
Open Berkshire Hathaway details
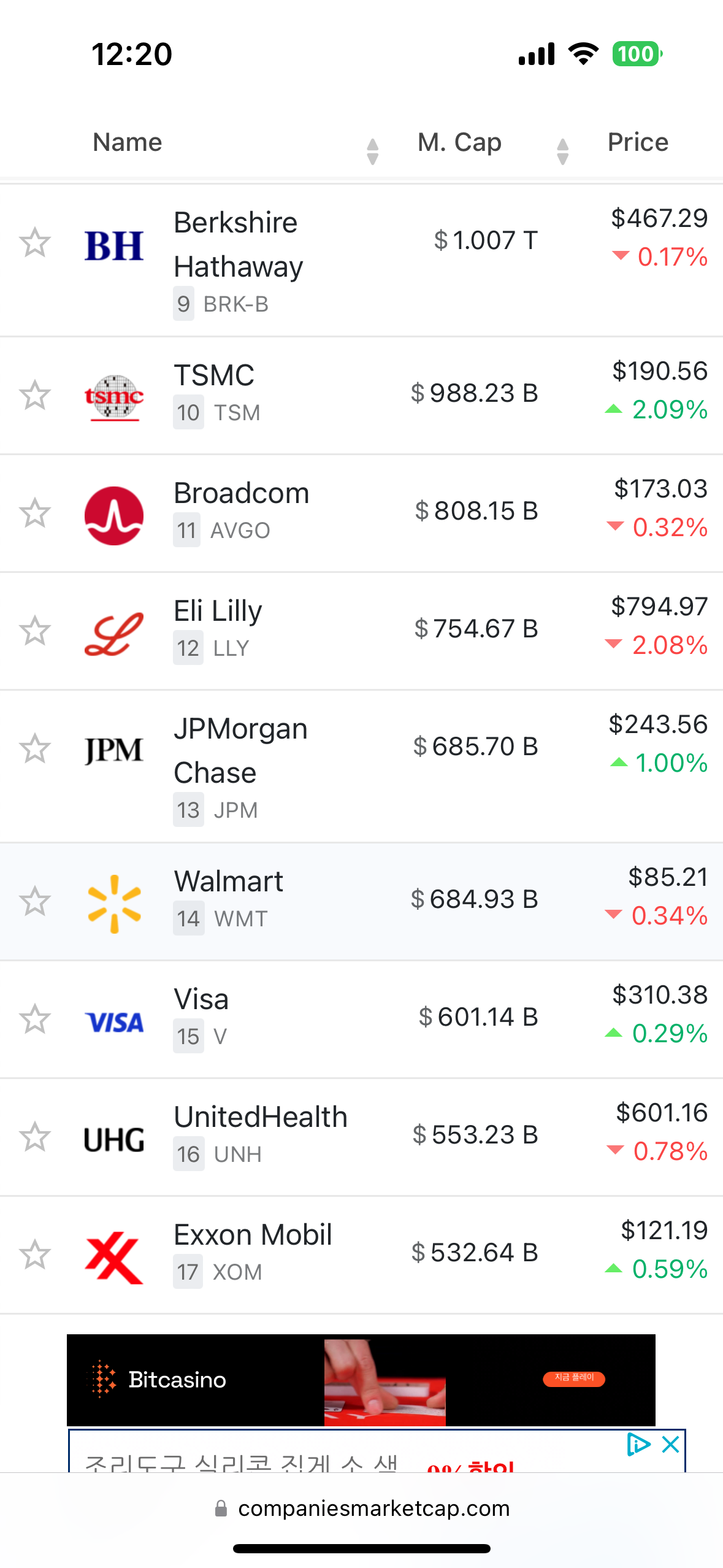coord(239,244)
